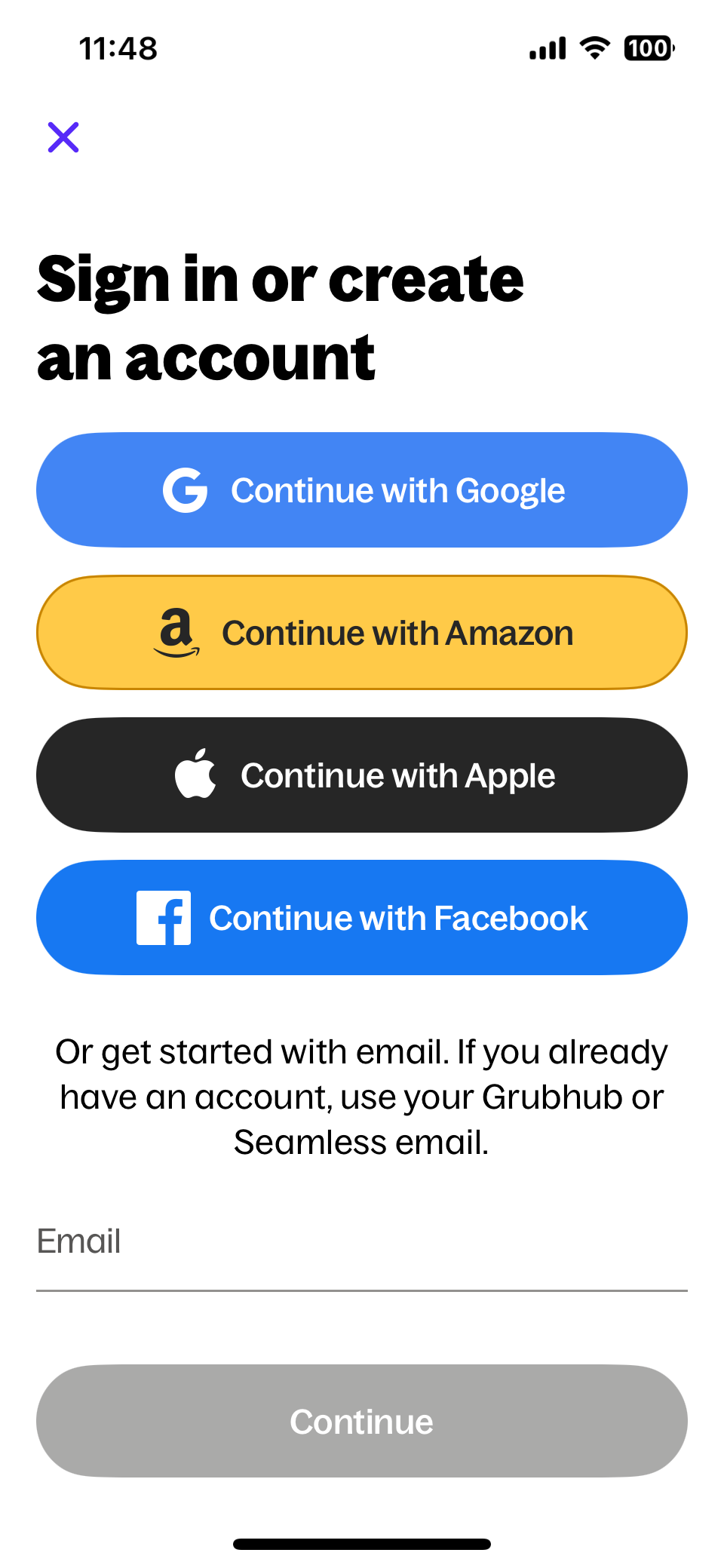This screenshot has width=724, height=1568.
Task: Tap the clock showing 11:48
Action: pos(118,48)
